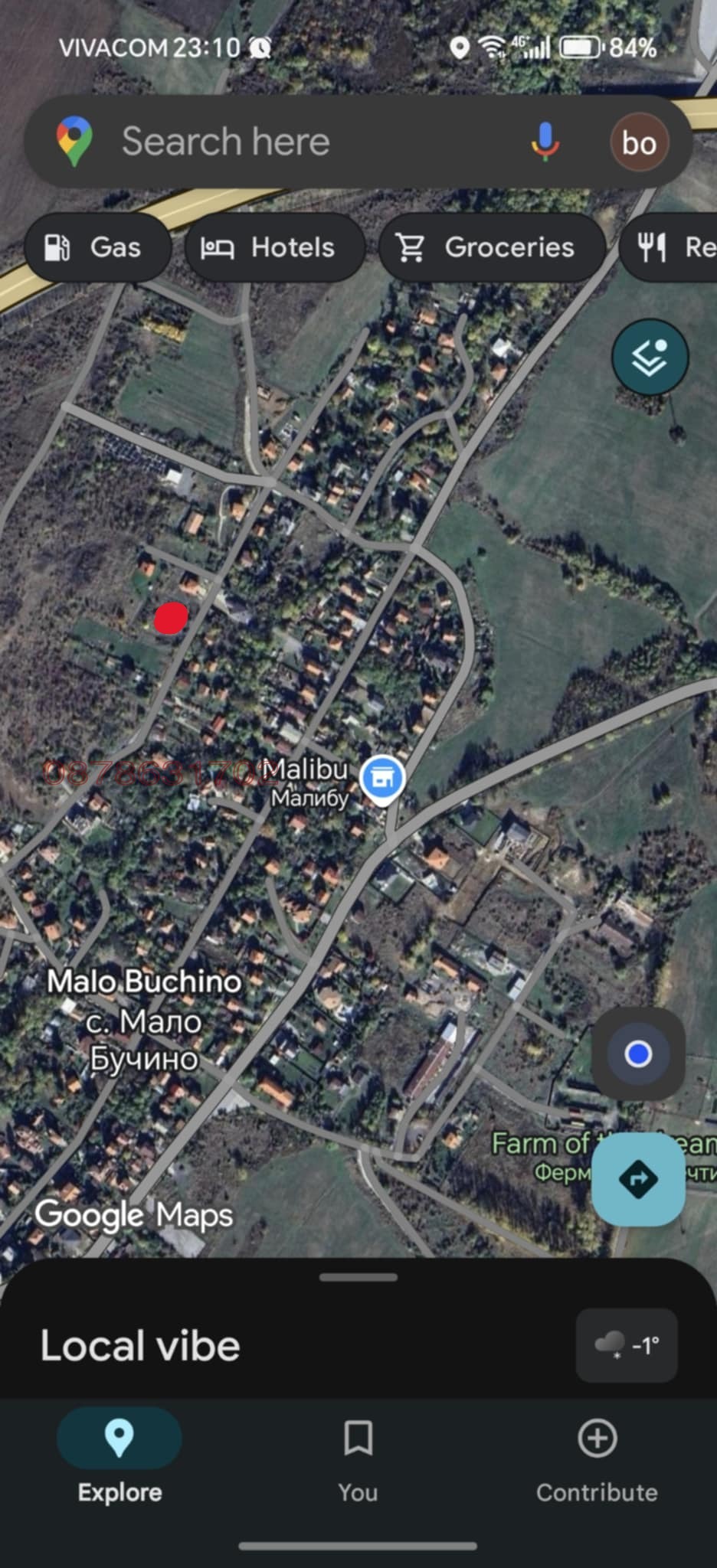Switch to the You tab
This screenshot has width=717, height=1568.
point(358,1460)
